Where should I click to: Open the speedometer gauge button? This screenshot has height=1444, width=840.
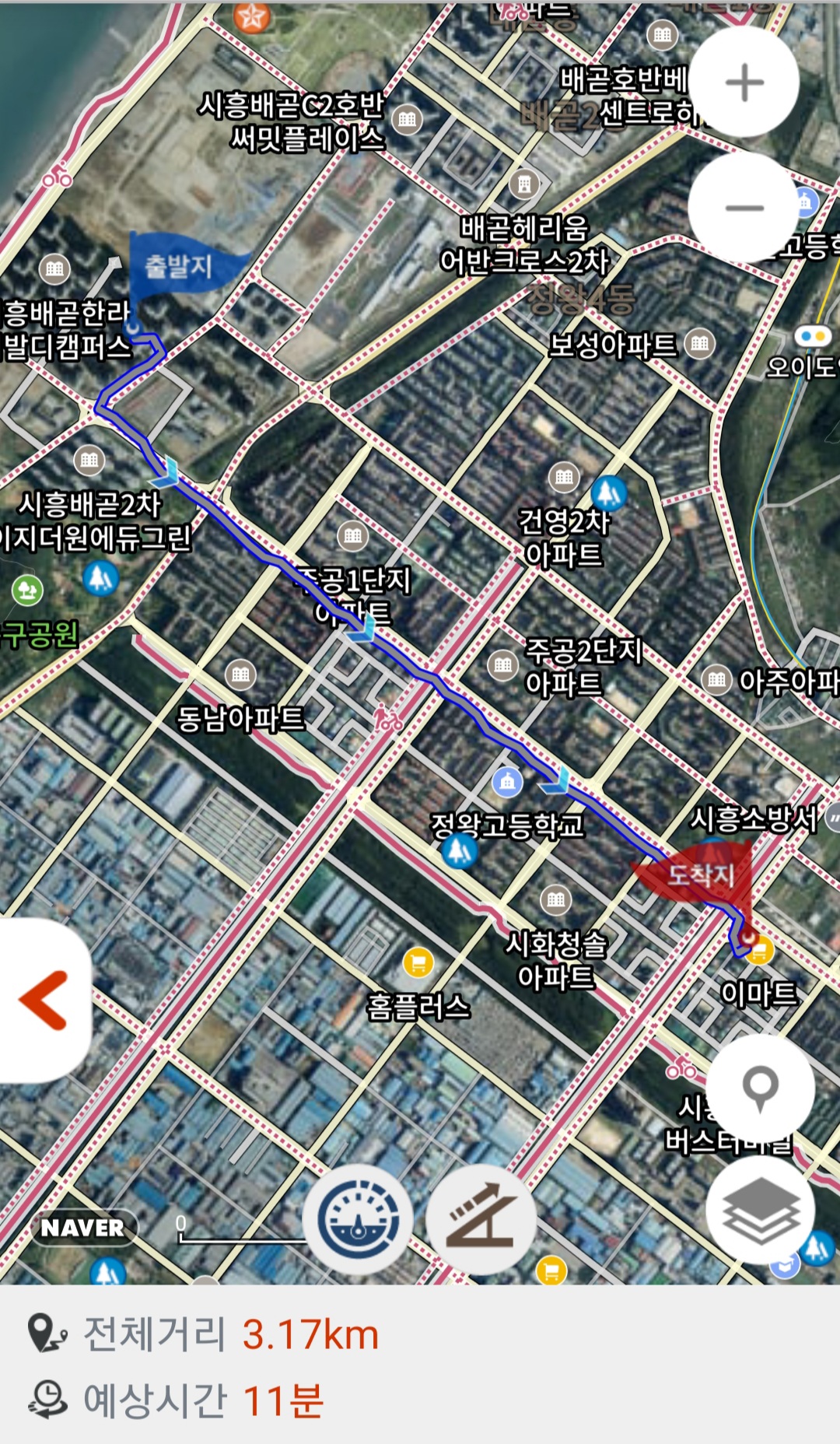(359, 1219)
